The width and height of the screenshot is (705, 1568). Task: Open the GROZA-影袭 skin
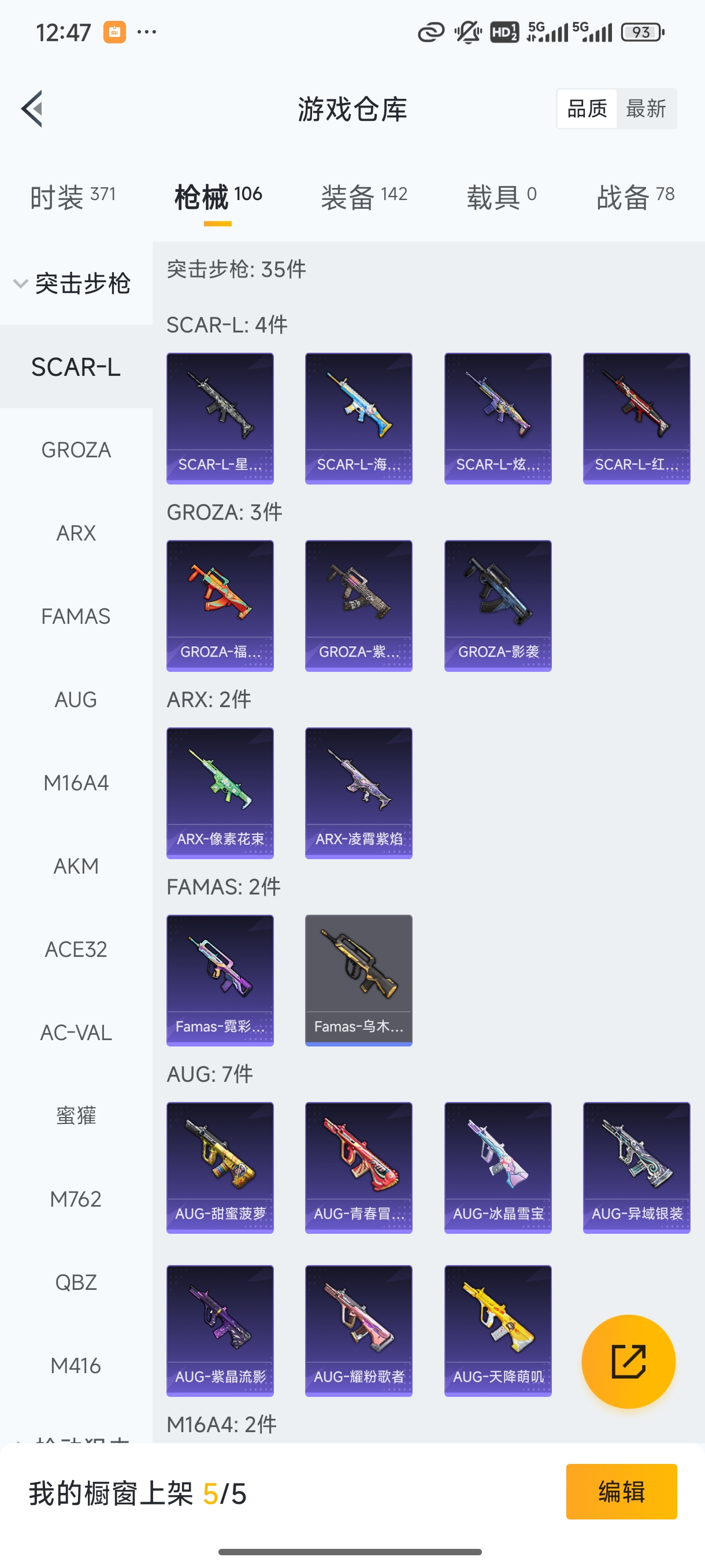pos(498,606)
